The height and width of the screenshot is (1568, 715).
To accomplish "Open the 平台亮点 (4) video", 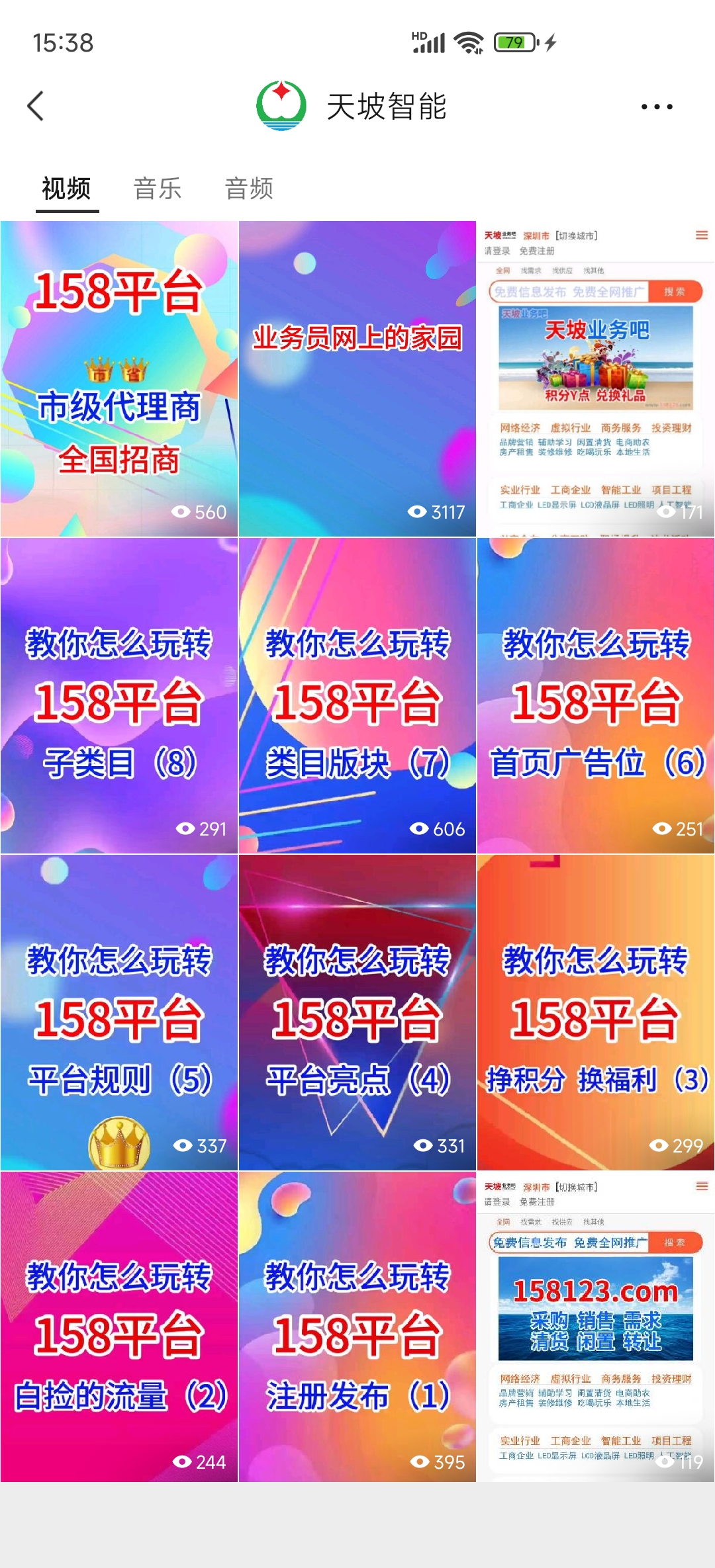I will [358, 1012].
